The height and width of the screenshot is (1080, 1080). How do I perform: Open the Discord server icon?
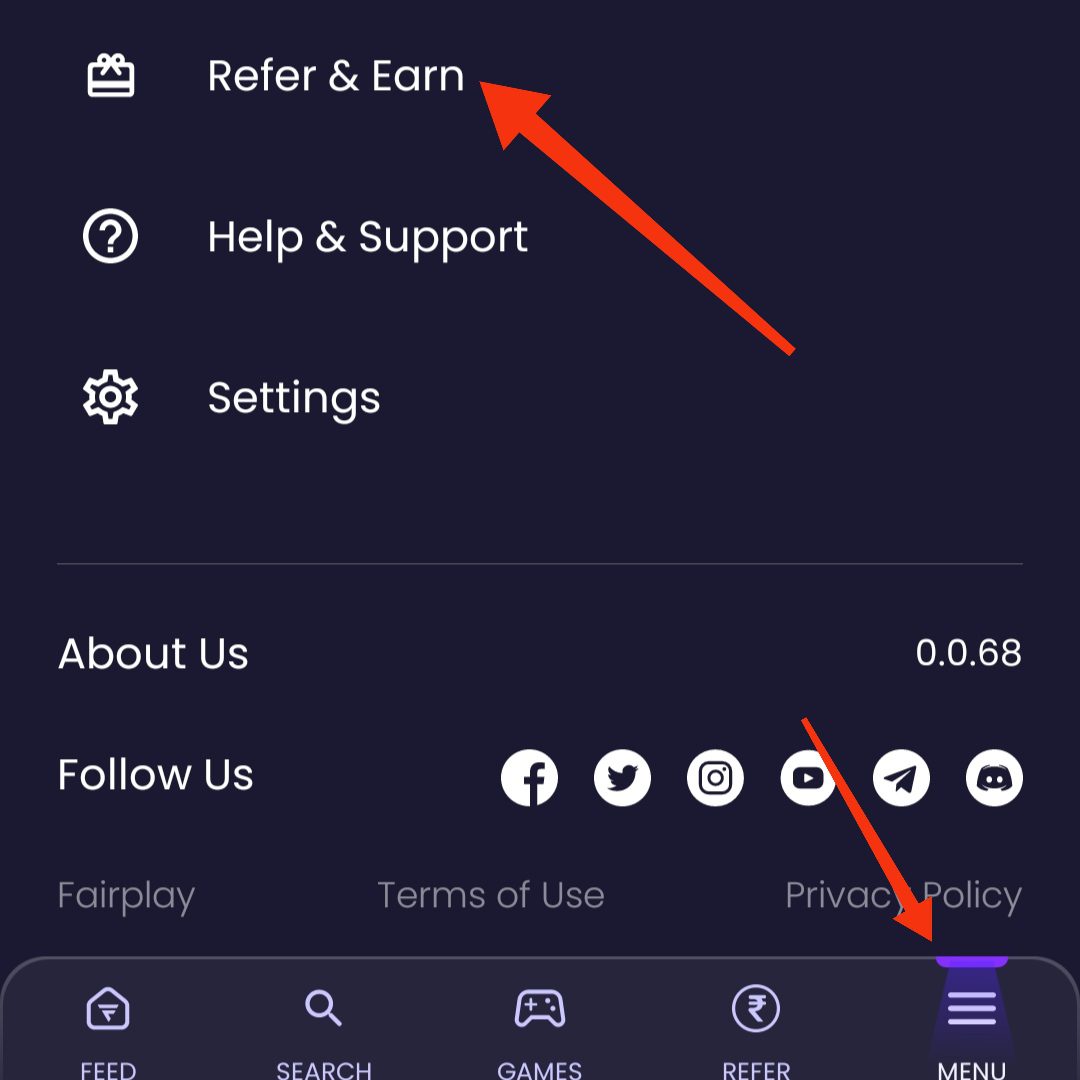[x=994, y=778]
